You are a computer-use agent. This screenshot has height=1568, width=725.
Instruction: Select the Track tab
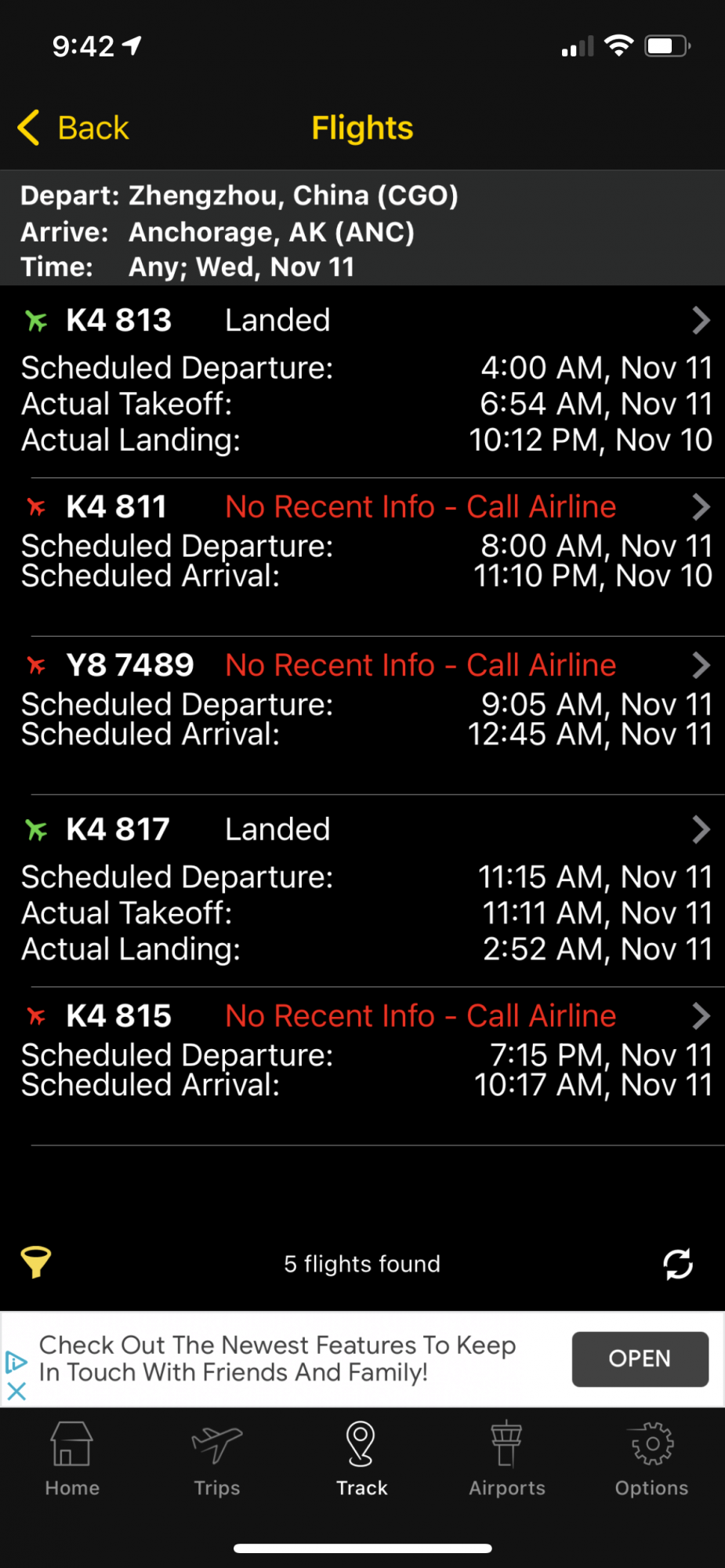click(361, 1460)
